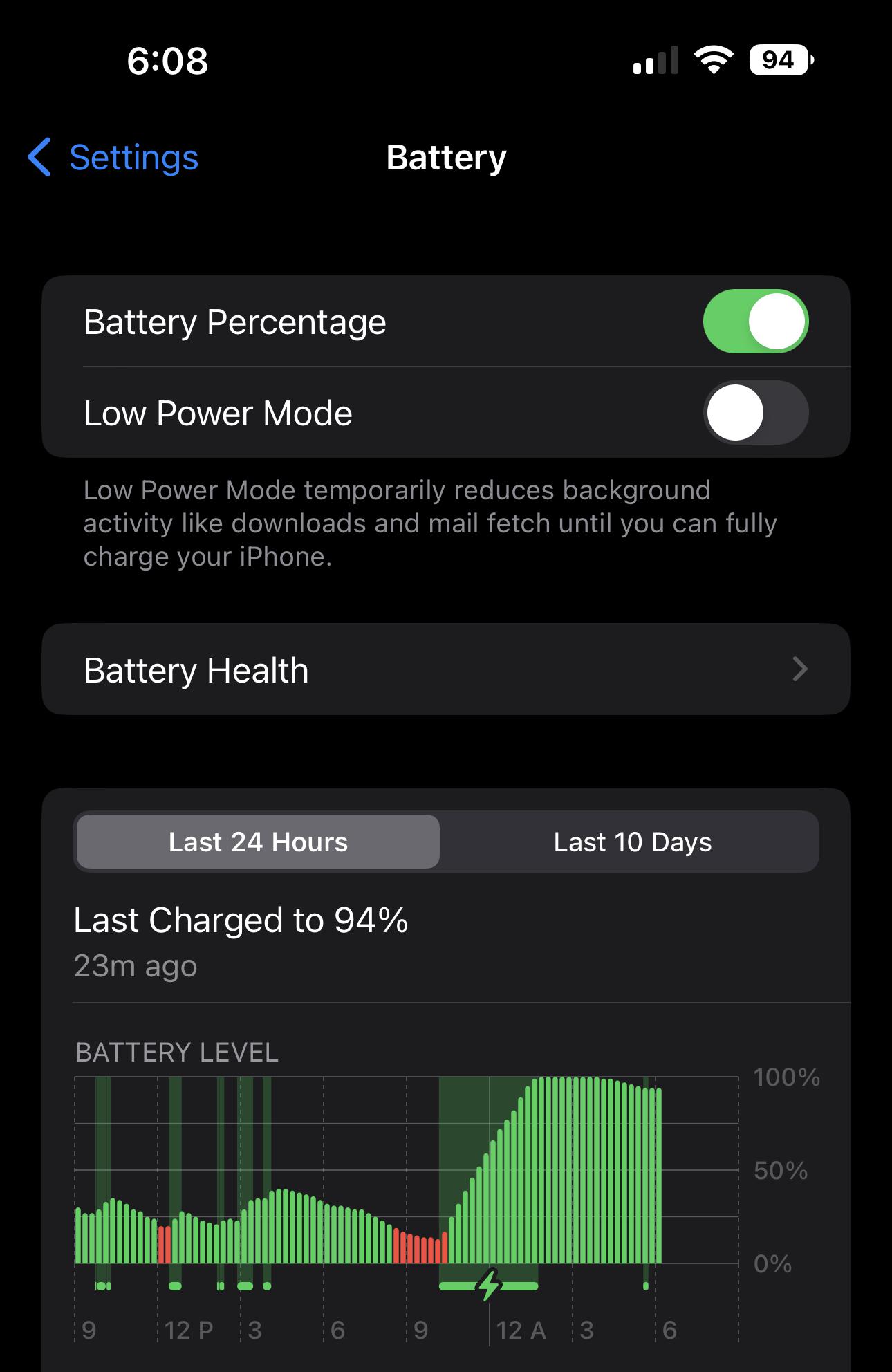This screenshot has height=1372, width=892.
Task: Tap the 100% gridline label on the chart
Action: [787, 1077]
